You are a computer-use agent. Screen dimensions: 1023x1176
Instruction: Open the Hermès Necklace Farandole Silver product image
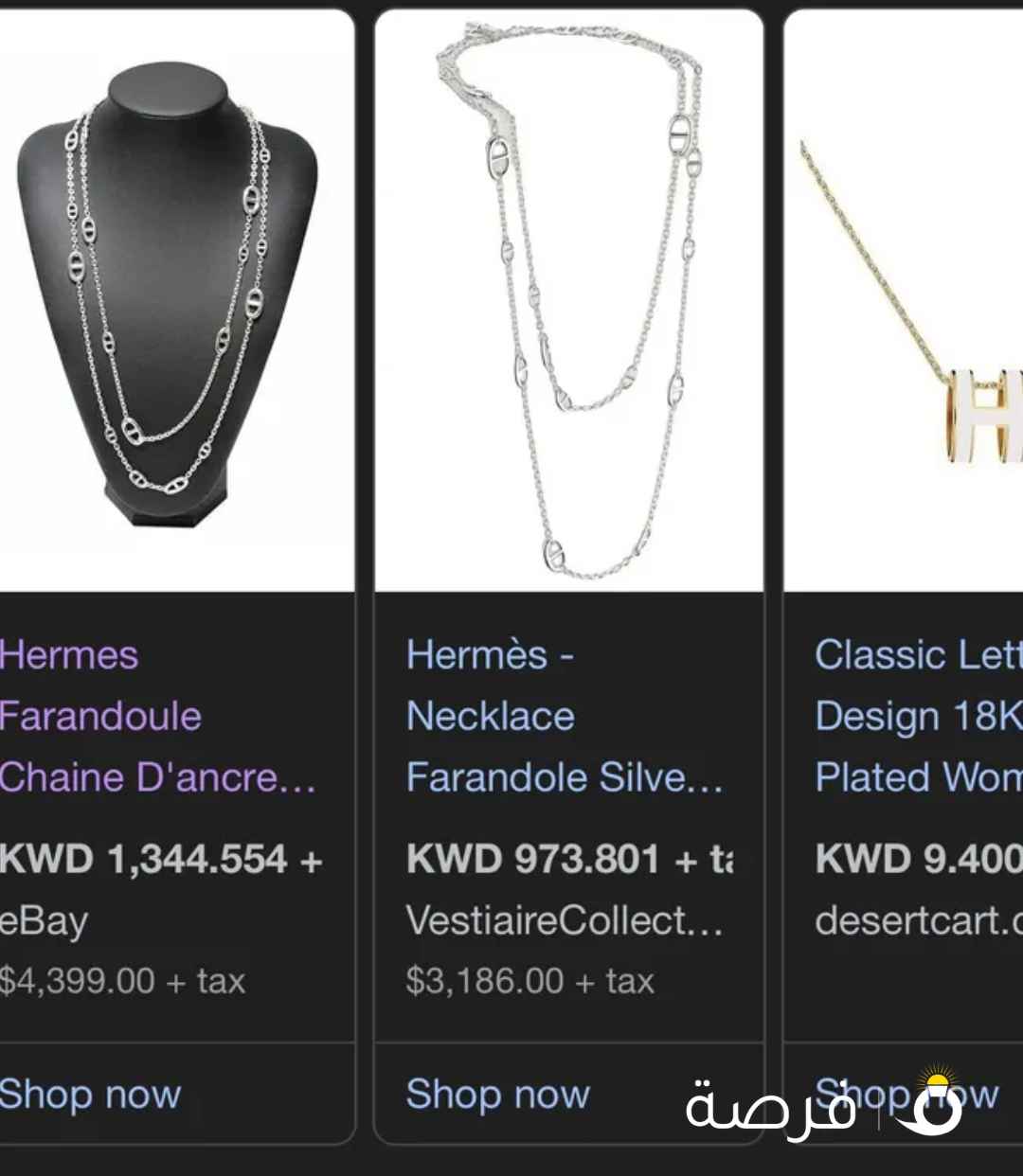click(568, 303)
